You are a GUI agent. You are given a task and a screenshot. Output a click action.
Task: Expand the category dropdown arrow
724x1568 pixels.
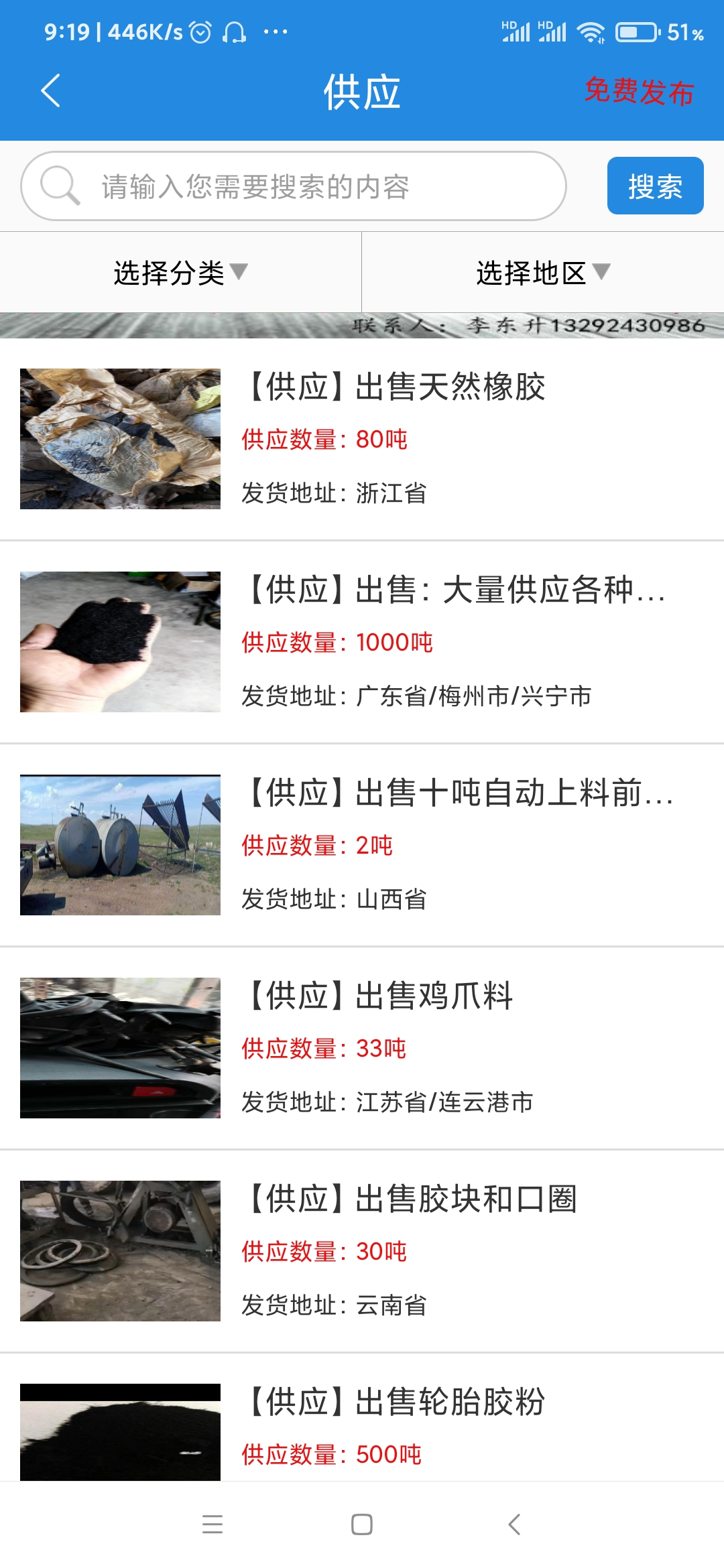[x=241, y=273]
